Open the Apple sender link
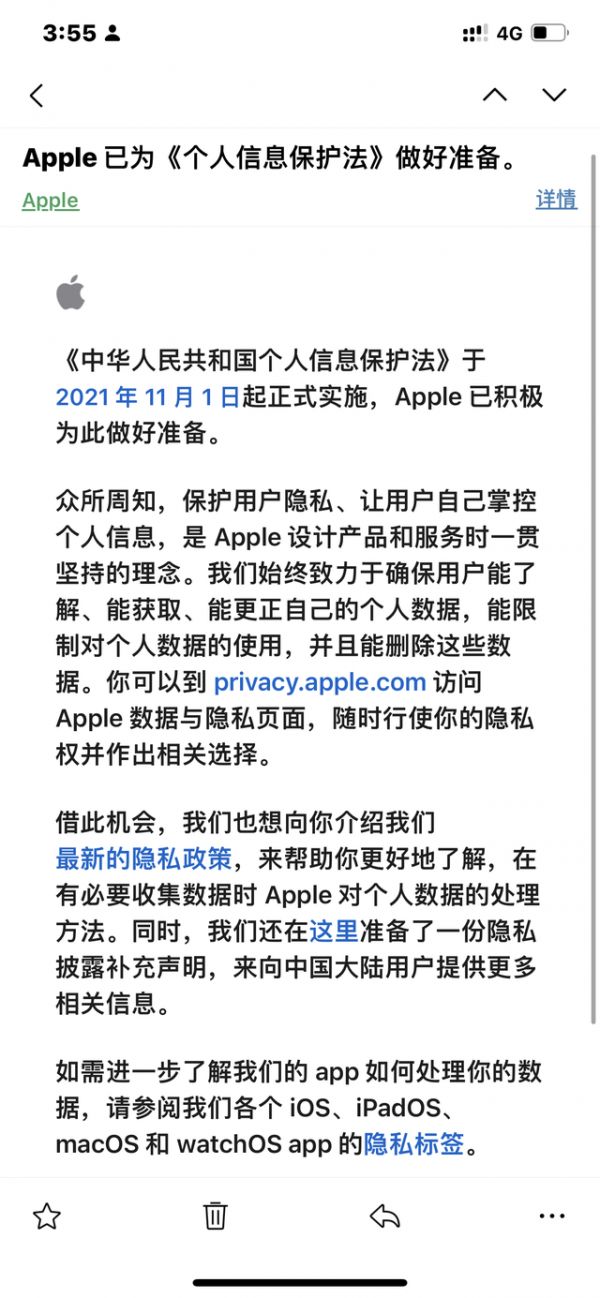Screen dimensions: 600x1298 [50, 201]
